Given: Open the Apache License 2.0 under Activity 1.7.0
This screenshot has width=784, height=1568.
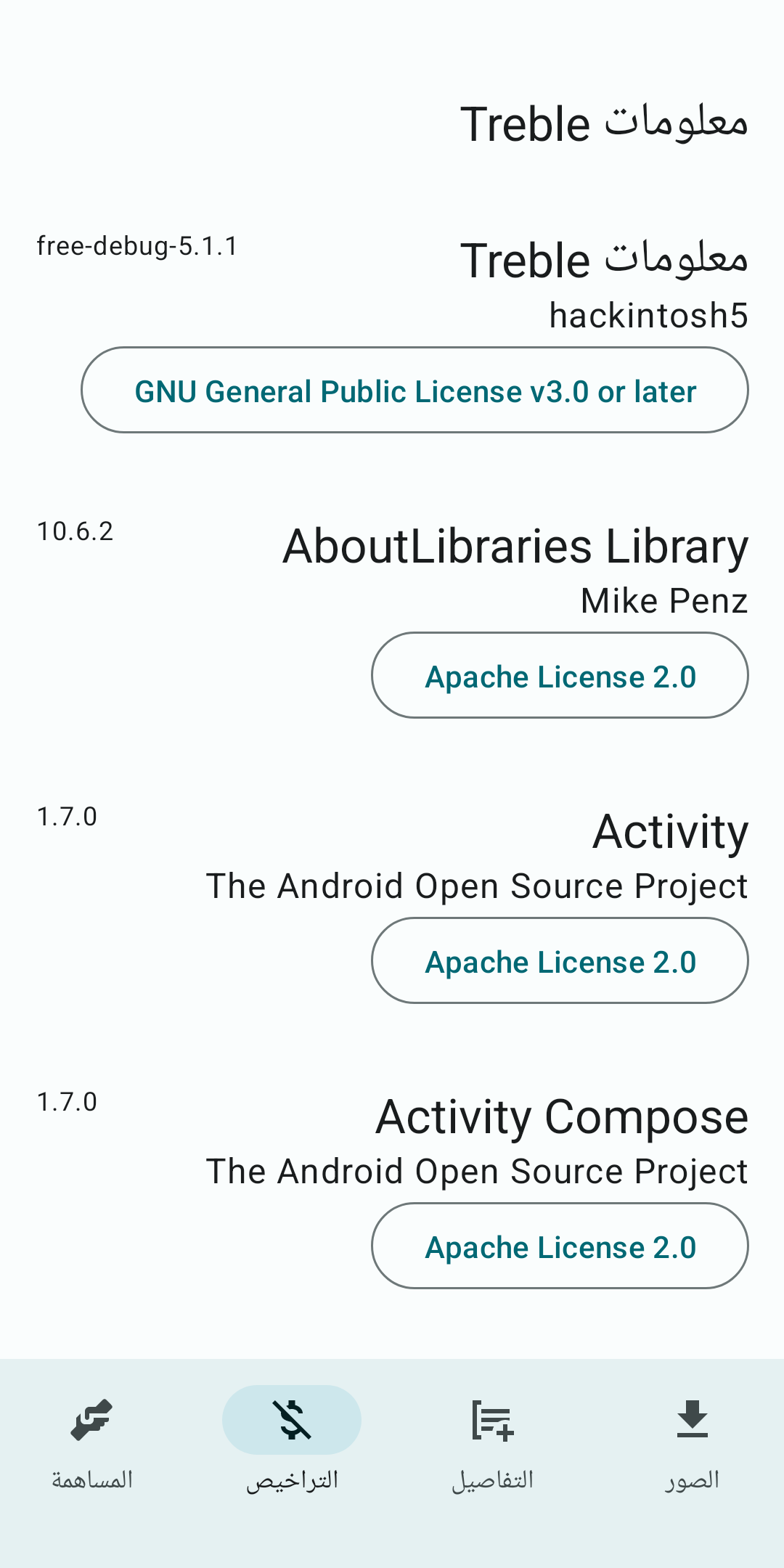Looking at the screenshot, I should 560,961.
